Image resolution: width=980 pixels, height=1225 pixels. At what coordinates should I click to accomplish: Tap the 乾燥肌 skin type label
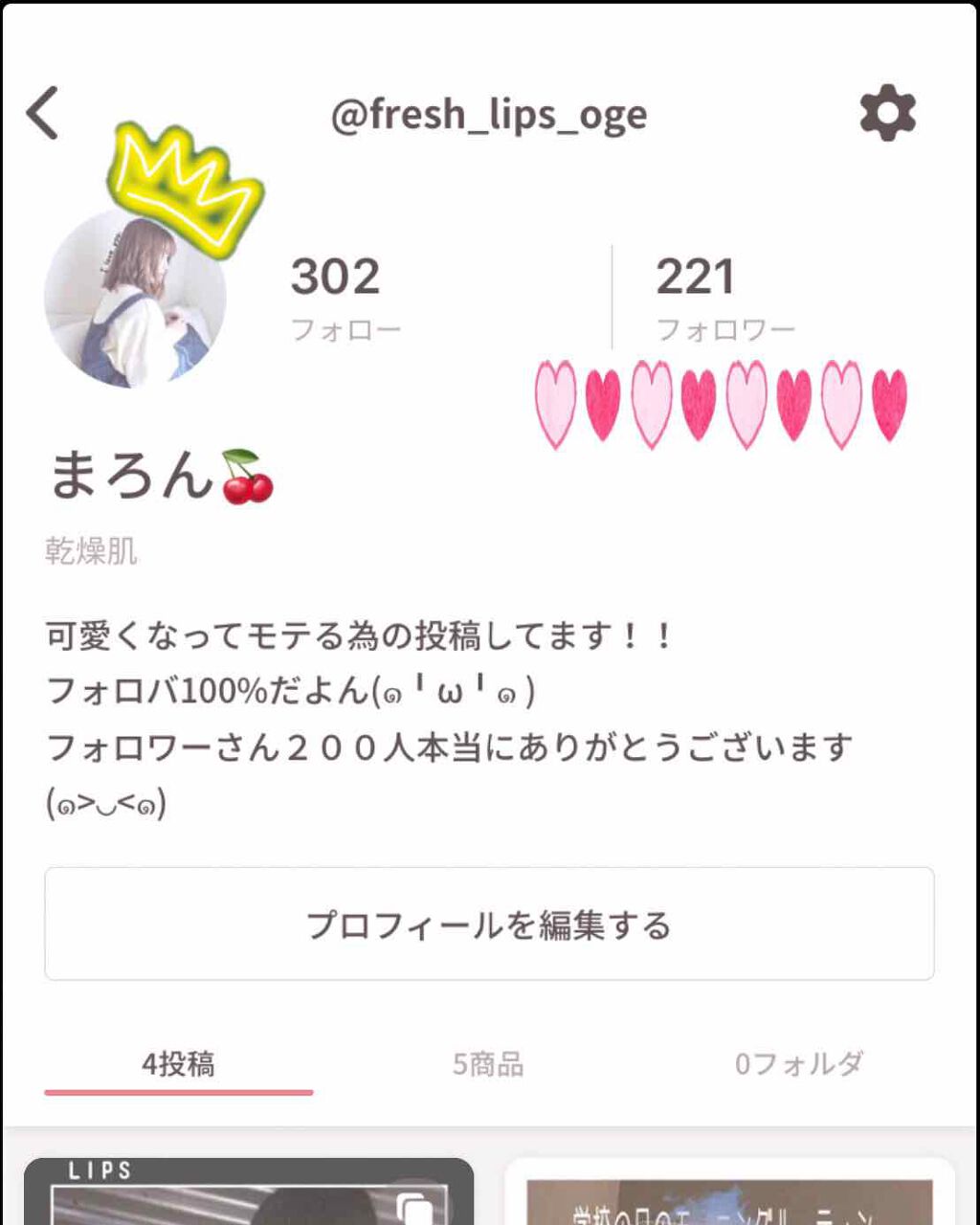[x=92, y=550]
